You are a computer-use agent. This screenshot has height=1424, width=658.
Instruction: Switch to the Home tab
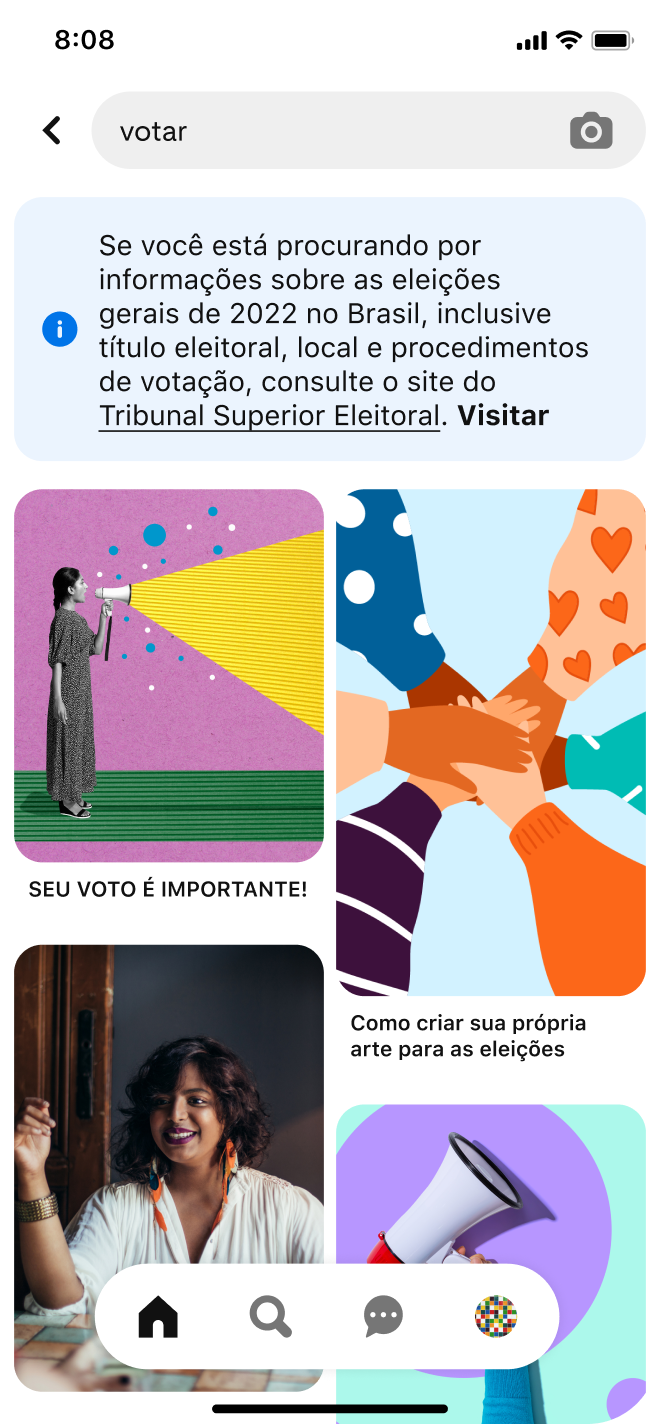tap(157, 1317)
